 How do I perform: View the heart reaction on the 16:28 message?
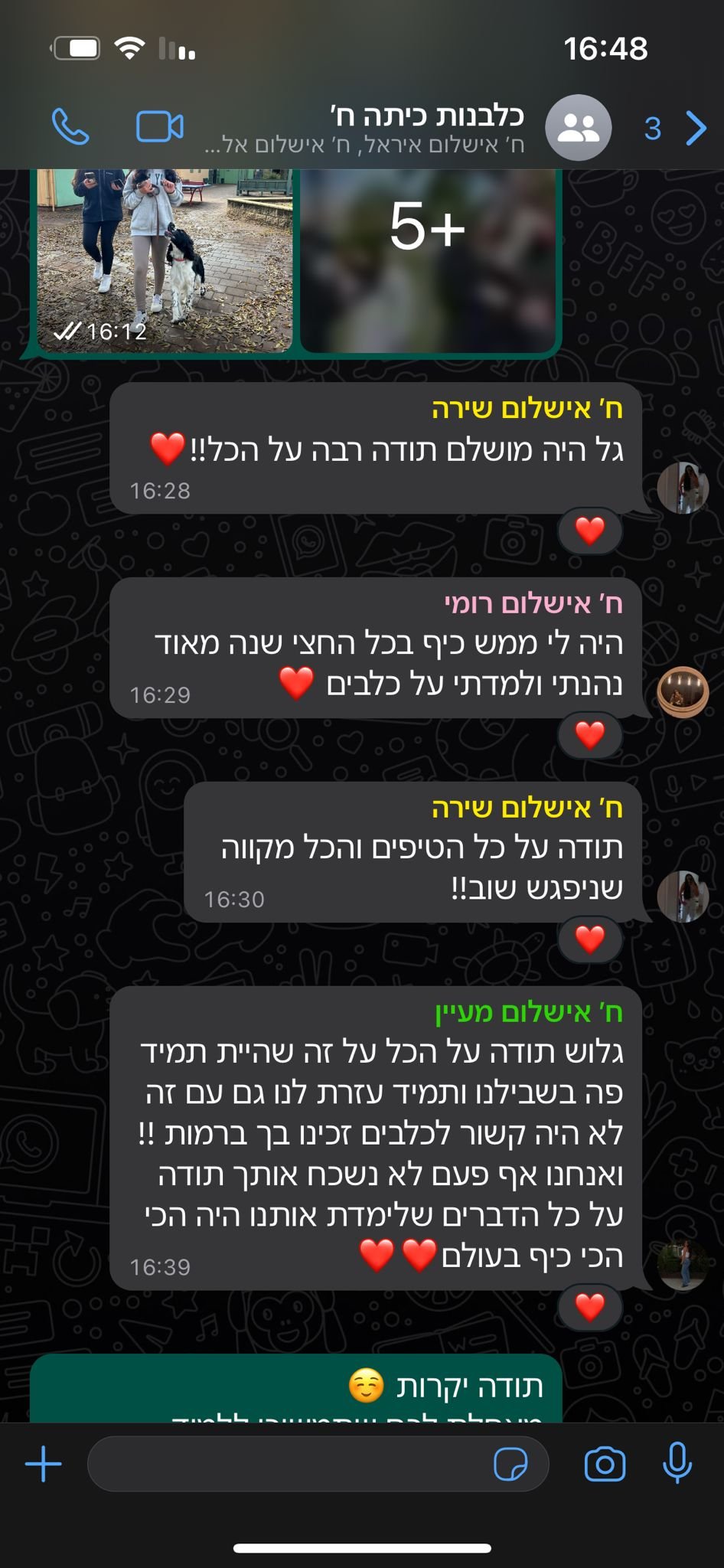pos(589,530)
